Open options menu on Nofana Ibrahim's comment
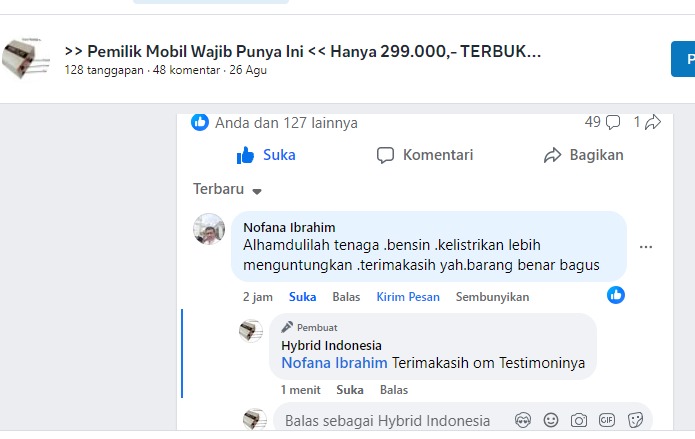Image resolution: width=695 pixels, height=439 pixels. (x=646, y=246)
